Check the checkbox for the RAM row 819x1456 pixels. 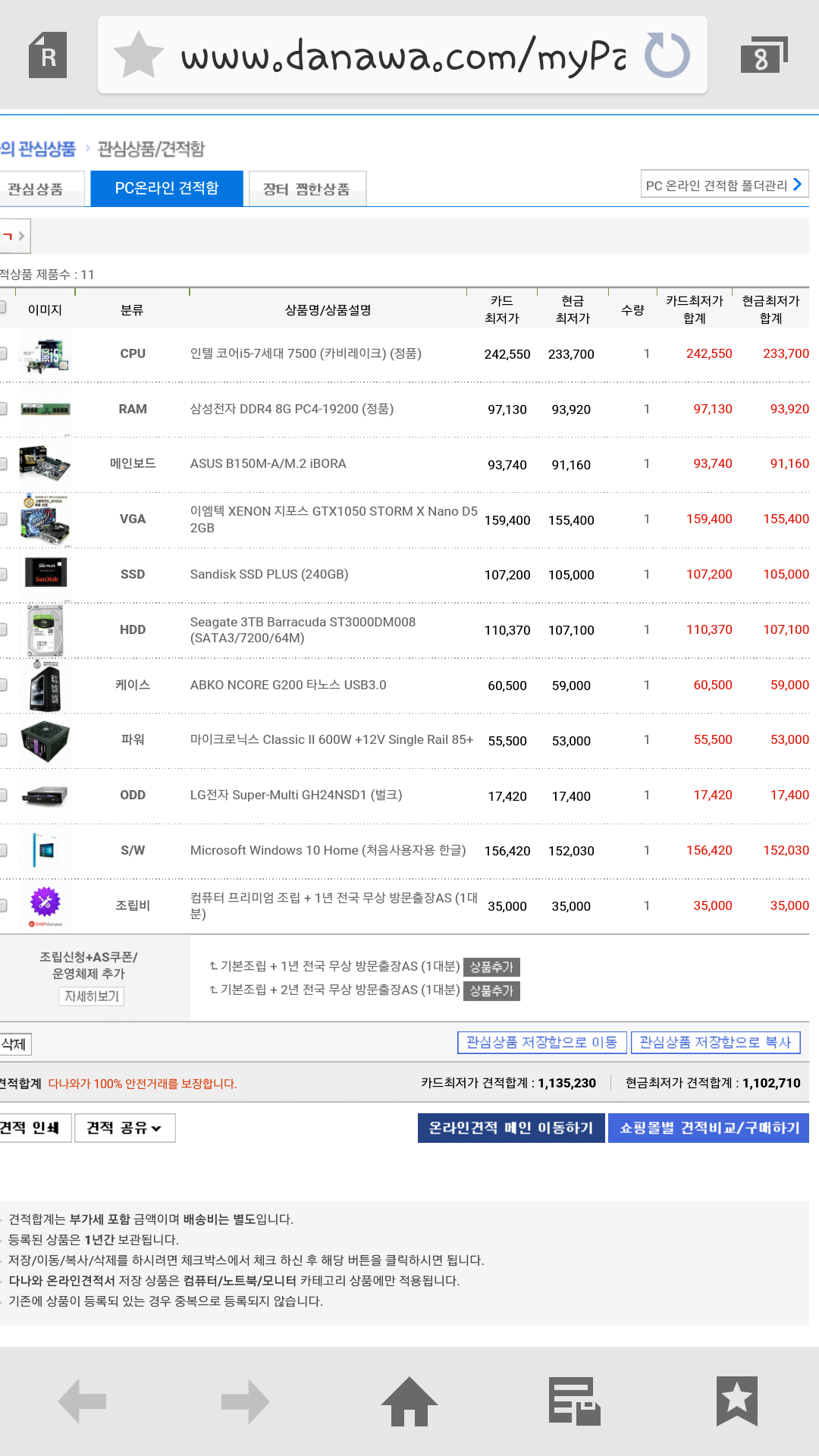point(3,409)
